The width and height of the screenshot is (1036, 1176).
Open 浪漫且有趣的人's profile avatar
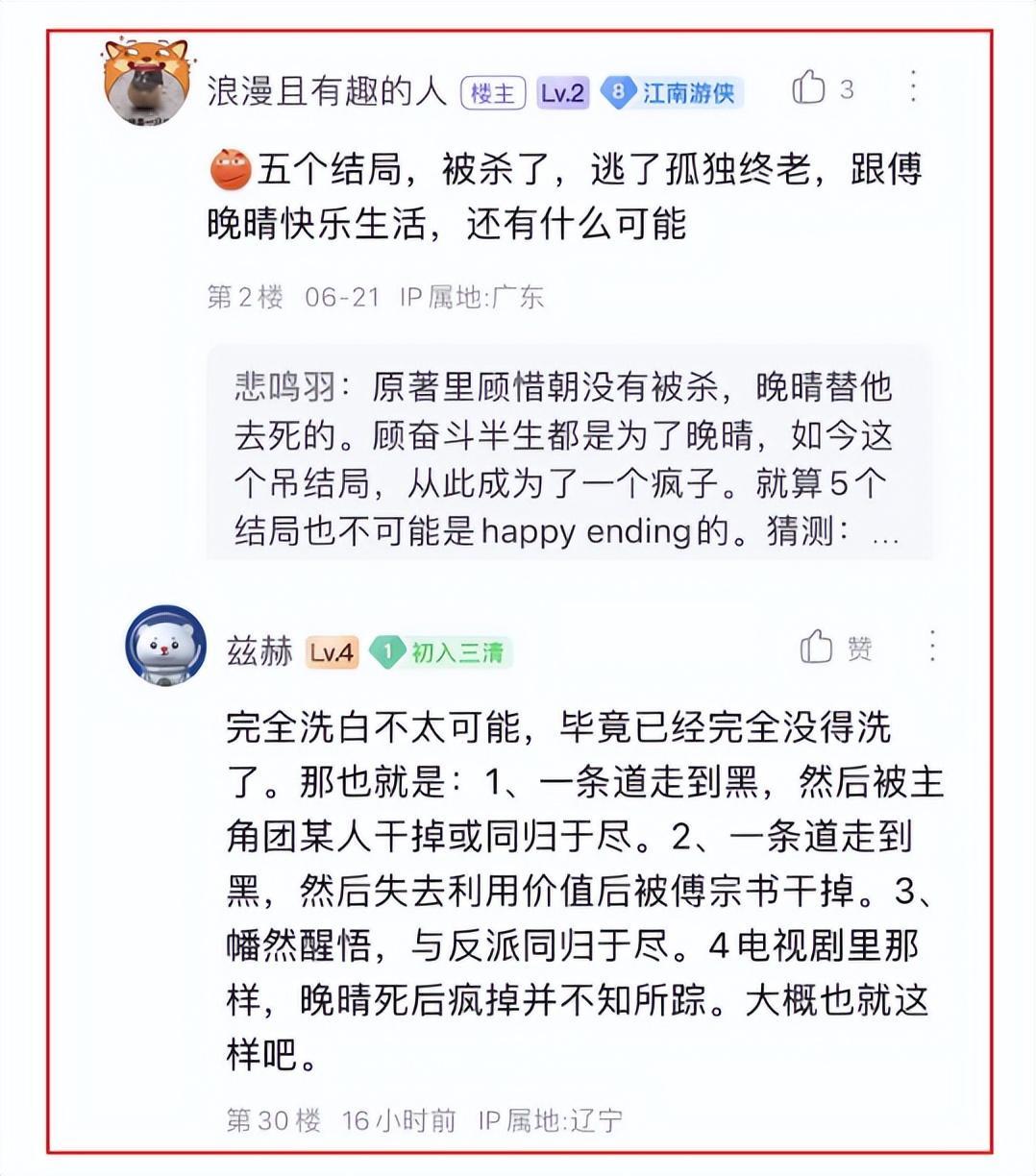[147, 82]
